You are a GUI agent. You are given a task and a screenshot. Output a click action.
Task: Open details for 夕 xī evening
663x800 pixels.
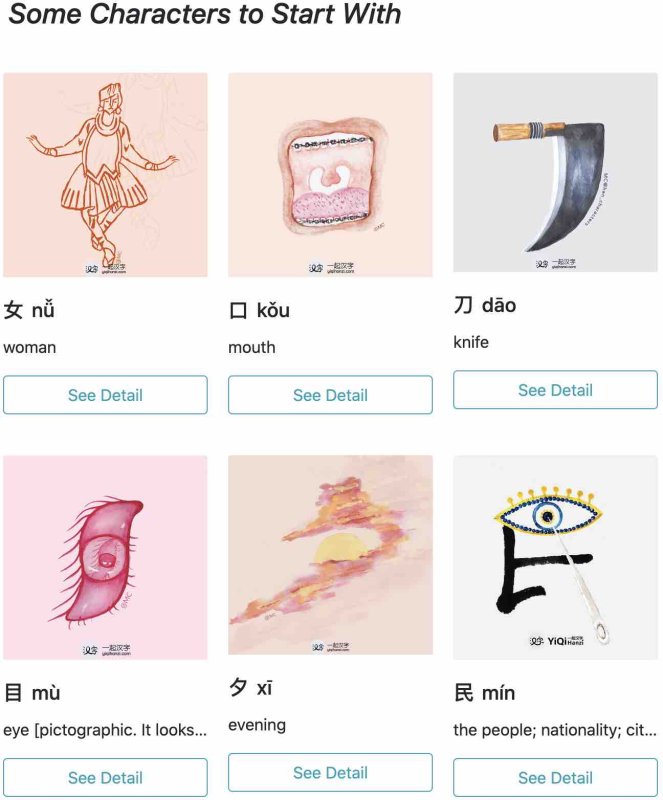click(330, 773)
